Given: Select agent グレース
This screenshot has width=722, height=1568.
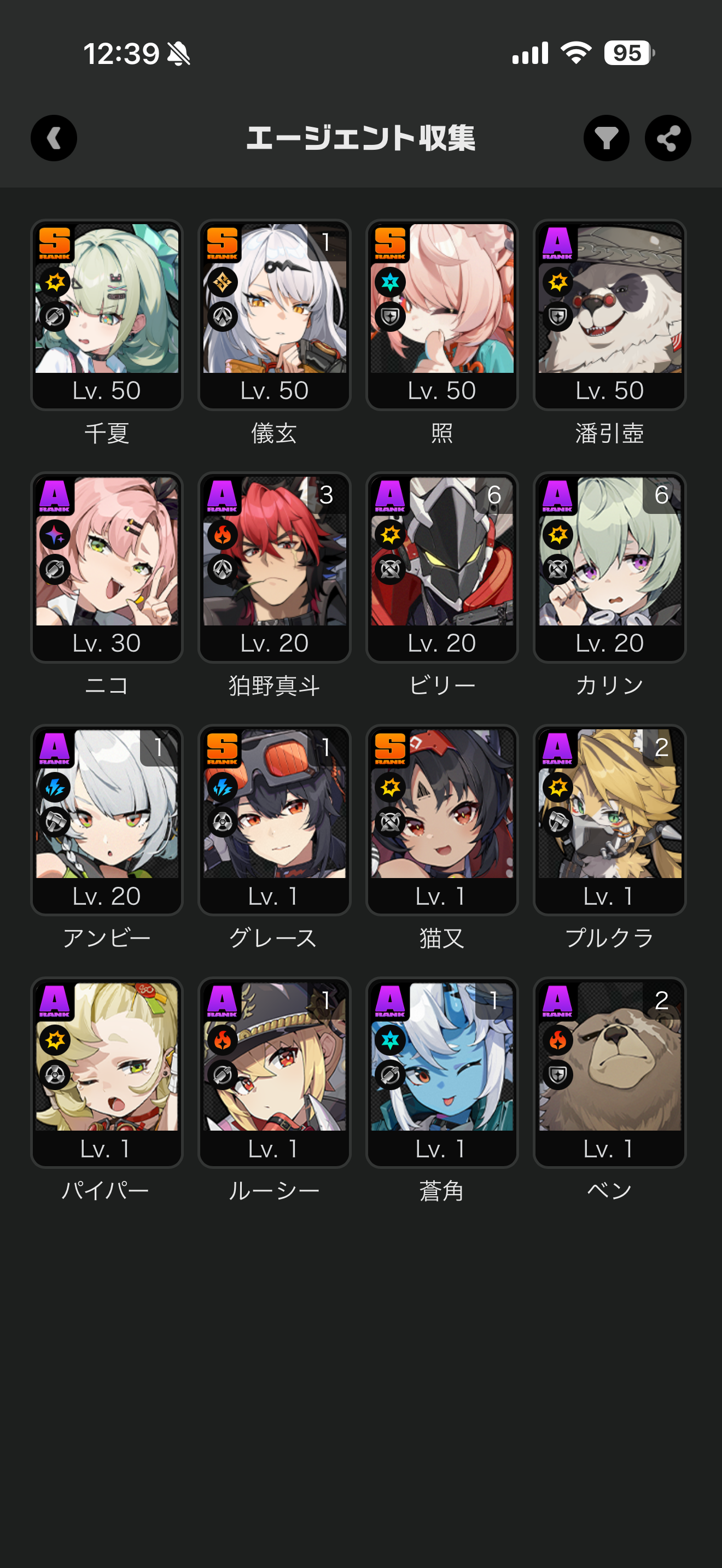Looking at the screenshot, I should coord(275,820).
